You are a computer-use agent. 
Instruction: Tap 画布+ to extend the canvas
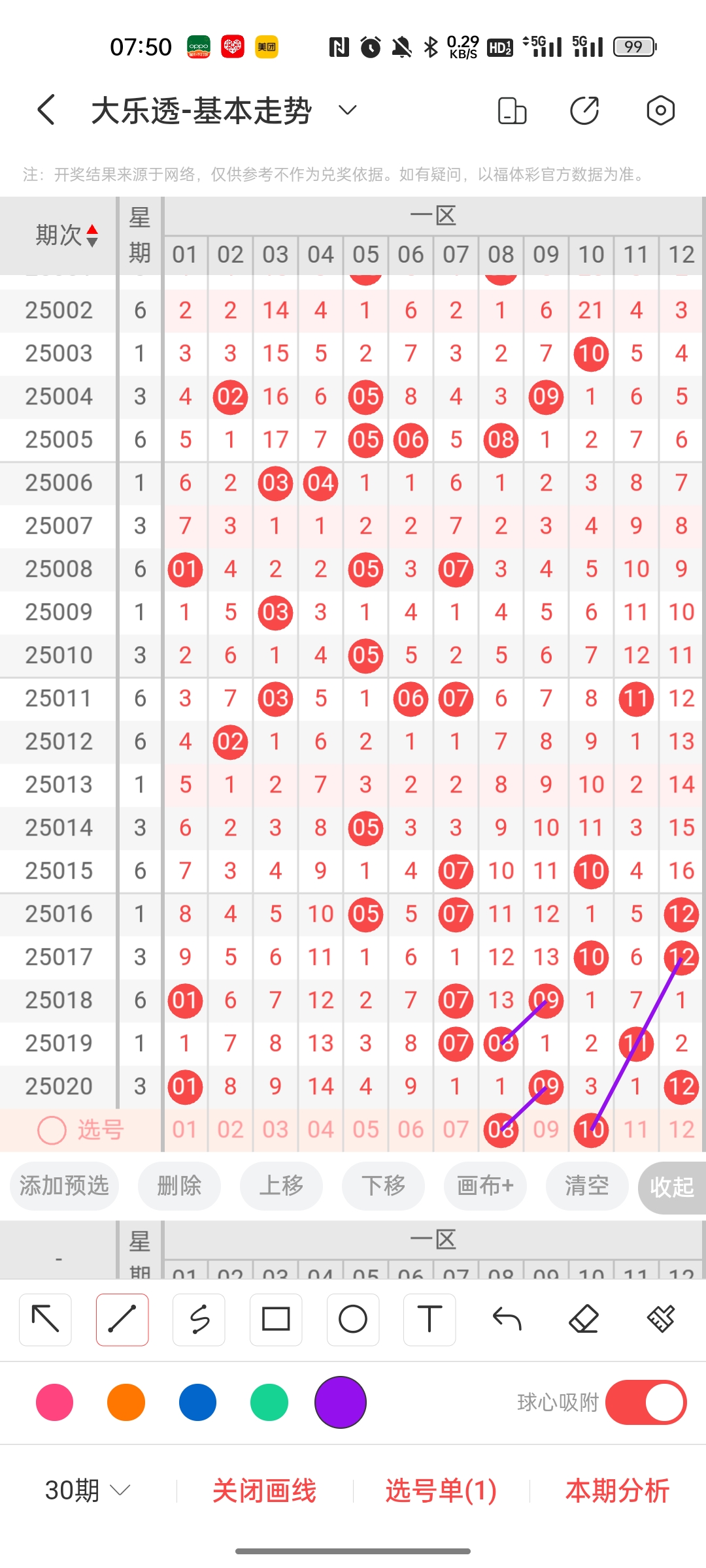[x=485, y=1186]
